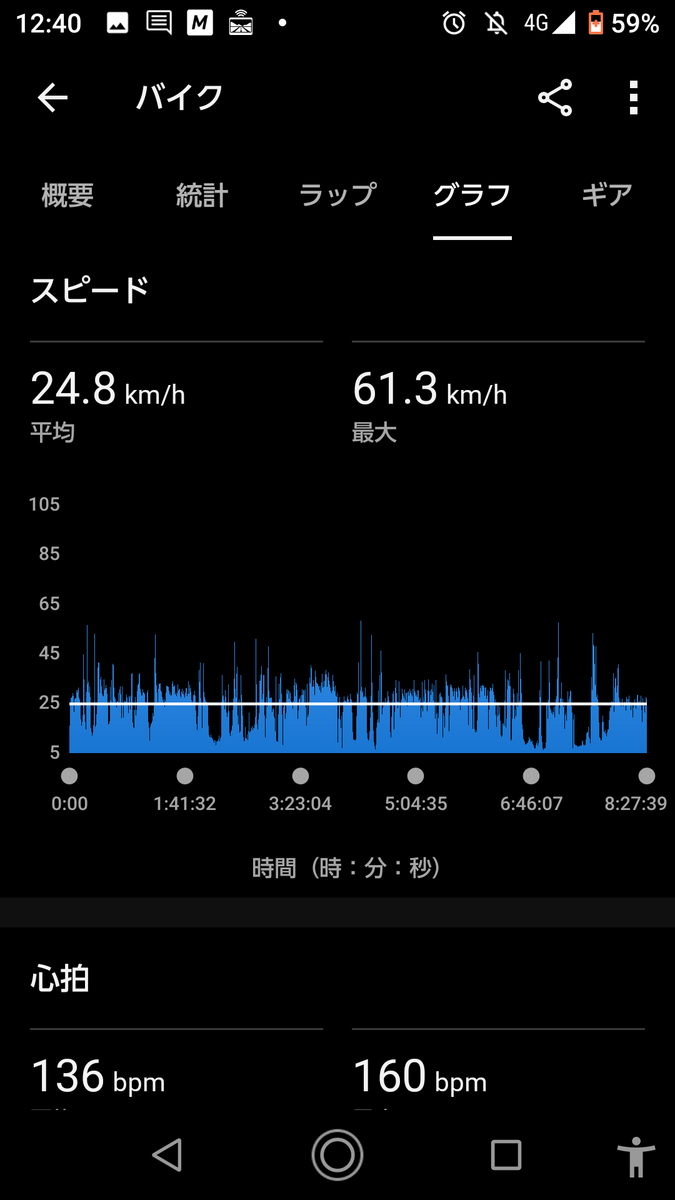The image size is (675, 1200).
Task: Select the グラフ tab
Action: (472, 194)
